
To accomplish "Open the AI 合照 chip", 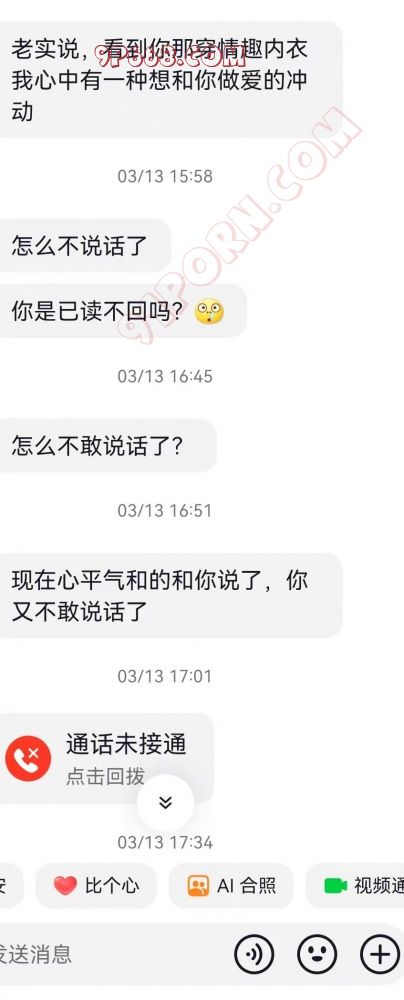I will tap(232, 886).
